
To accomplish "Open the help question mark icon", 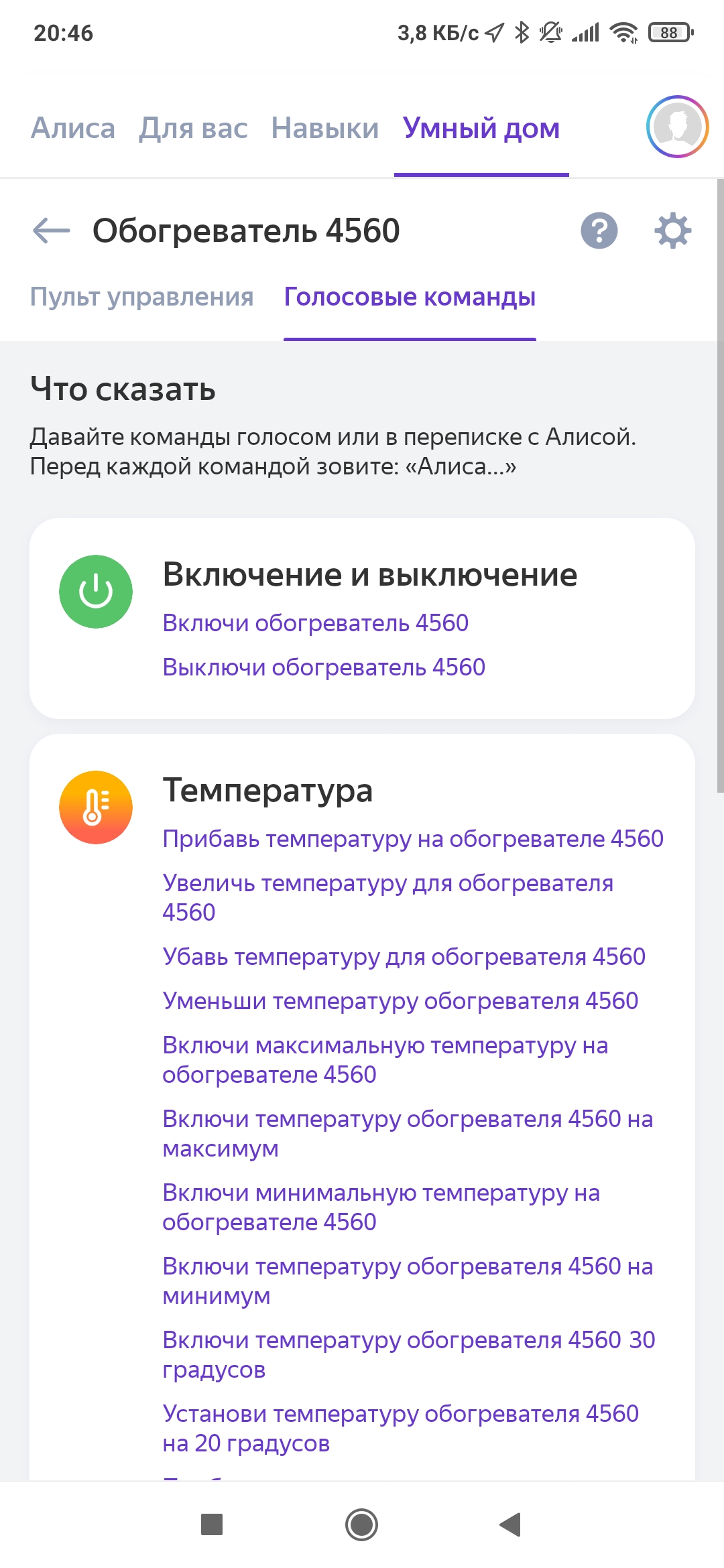I will pyautogui.click(x=599, y=231).
